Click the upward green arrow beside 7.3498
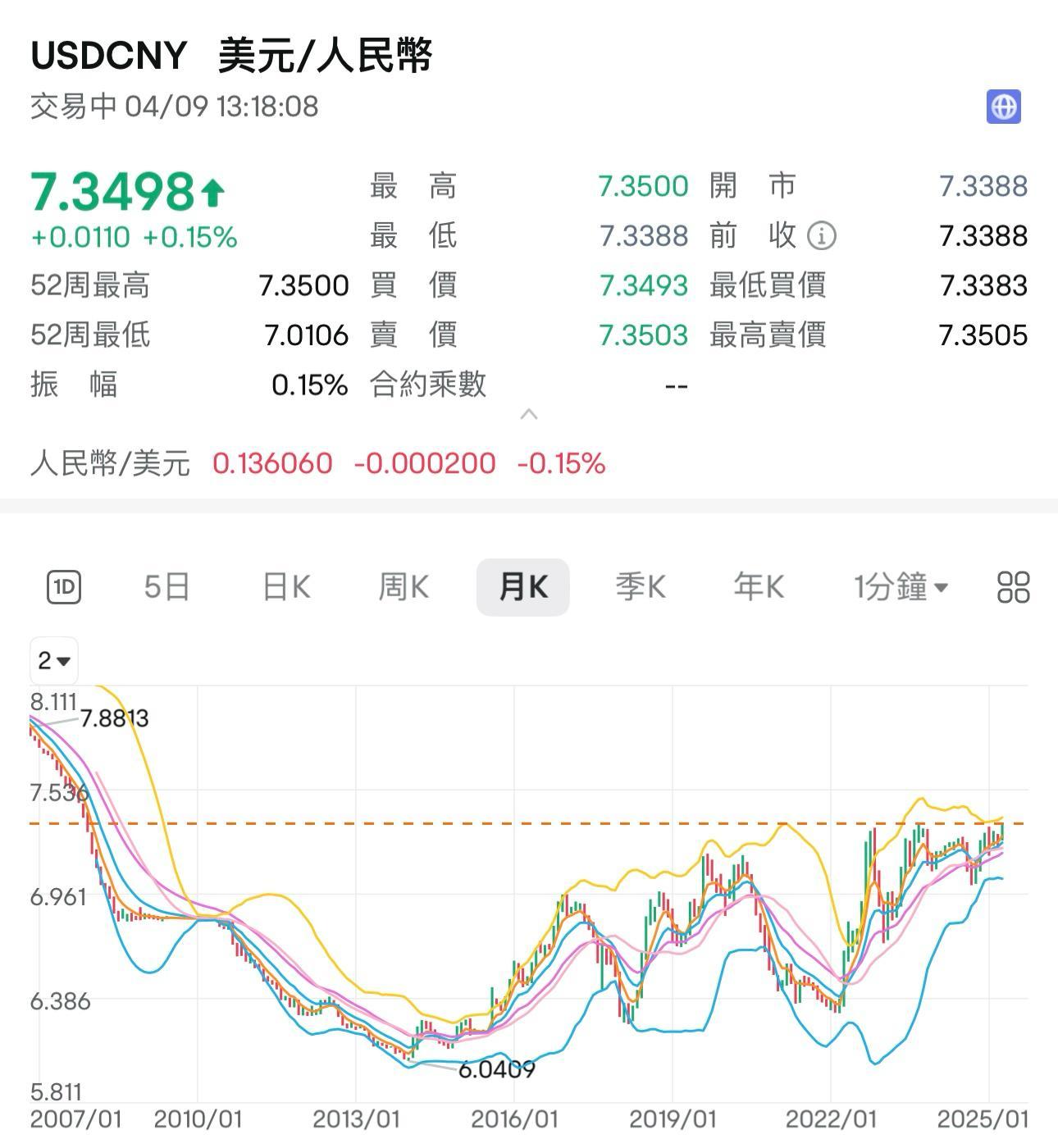This screenshot has height=1148, width=1058. 212,192
